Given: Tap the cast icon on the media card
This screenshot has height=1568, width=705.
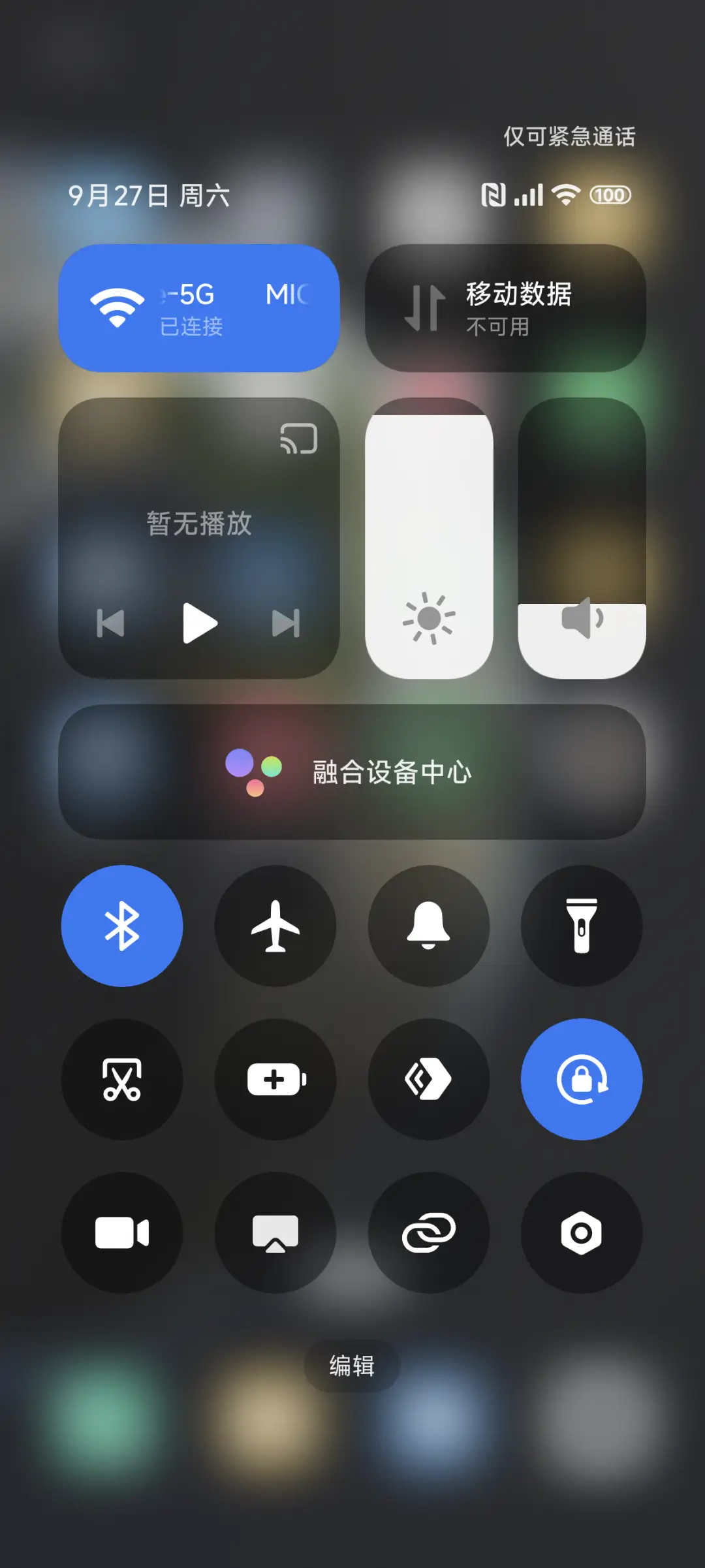Looking at the screenshot, I should (298, 439).
